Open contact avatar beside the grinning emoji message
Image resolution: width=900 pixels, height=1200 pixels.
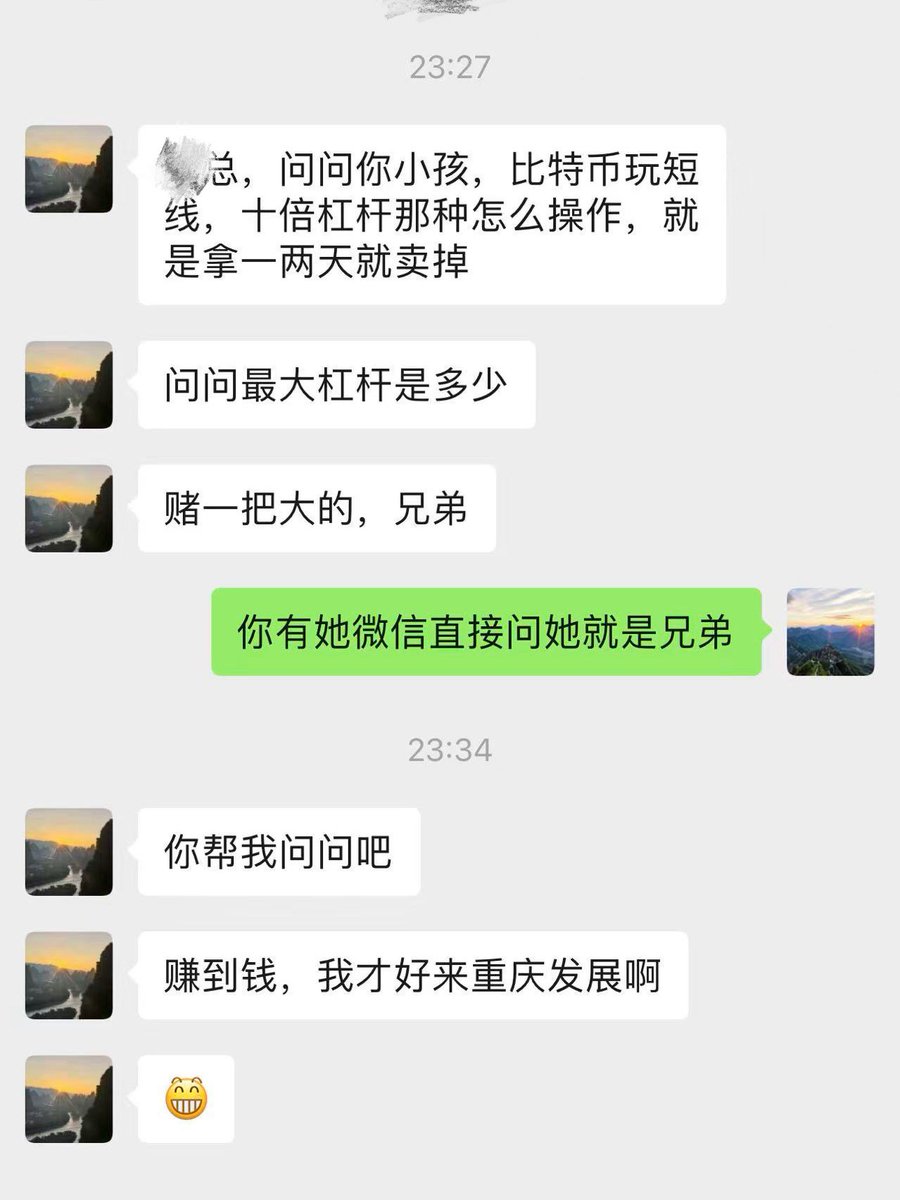69,1098
